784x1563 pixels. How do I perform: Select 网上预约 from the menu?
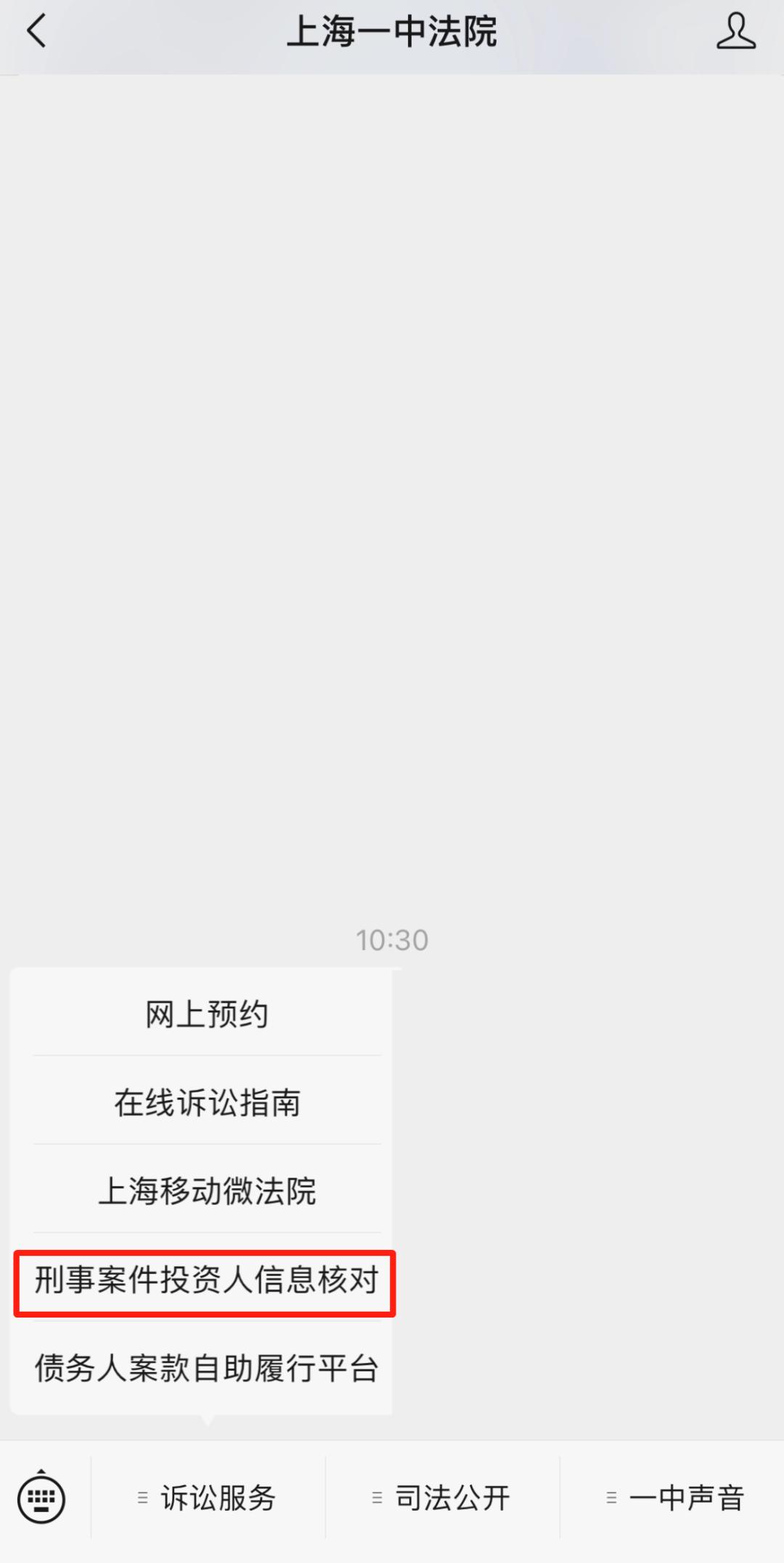click(x=207, y=1015)
